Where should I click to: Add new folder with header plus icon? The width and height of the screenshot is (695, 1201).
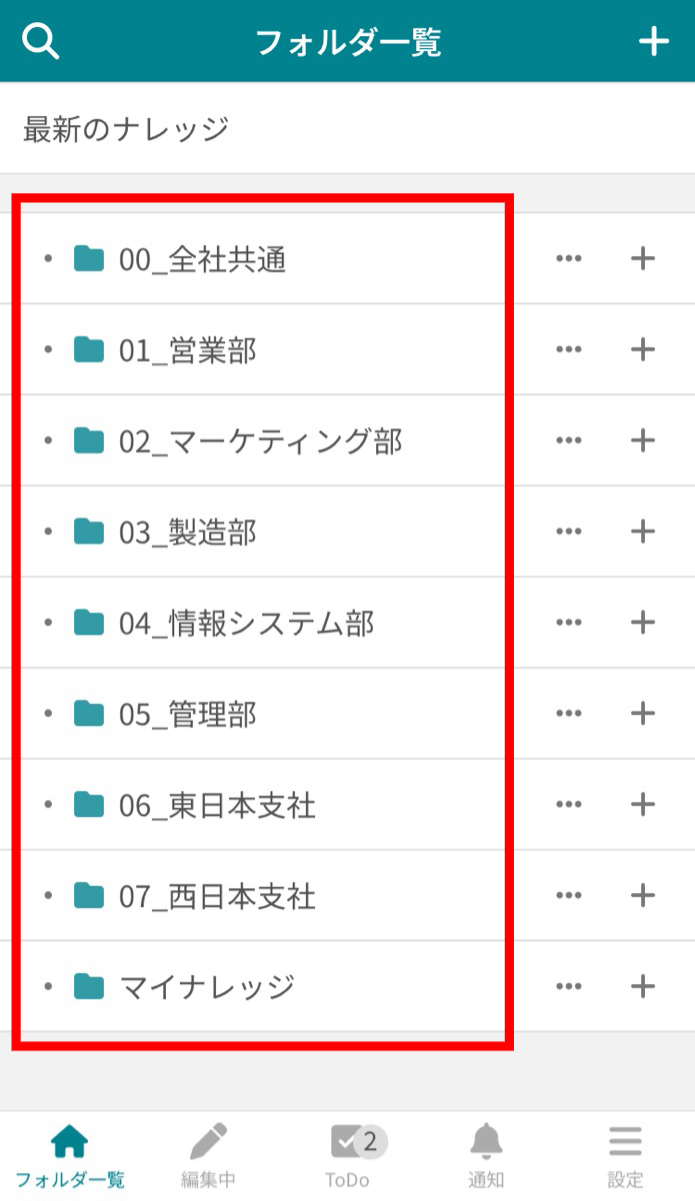(x=653, y=41)
